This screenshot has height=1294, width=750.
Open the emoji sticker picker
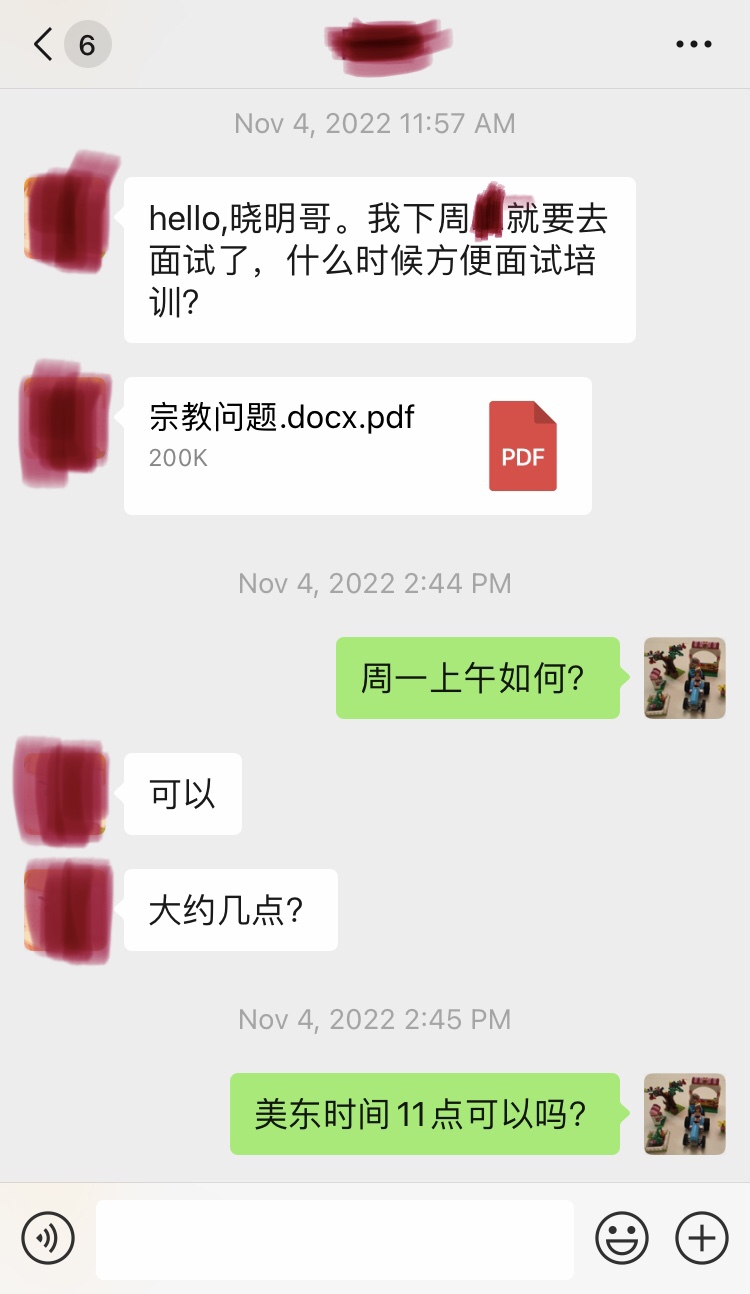coord(622,1239)
